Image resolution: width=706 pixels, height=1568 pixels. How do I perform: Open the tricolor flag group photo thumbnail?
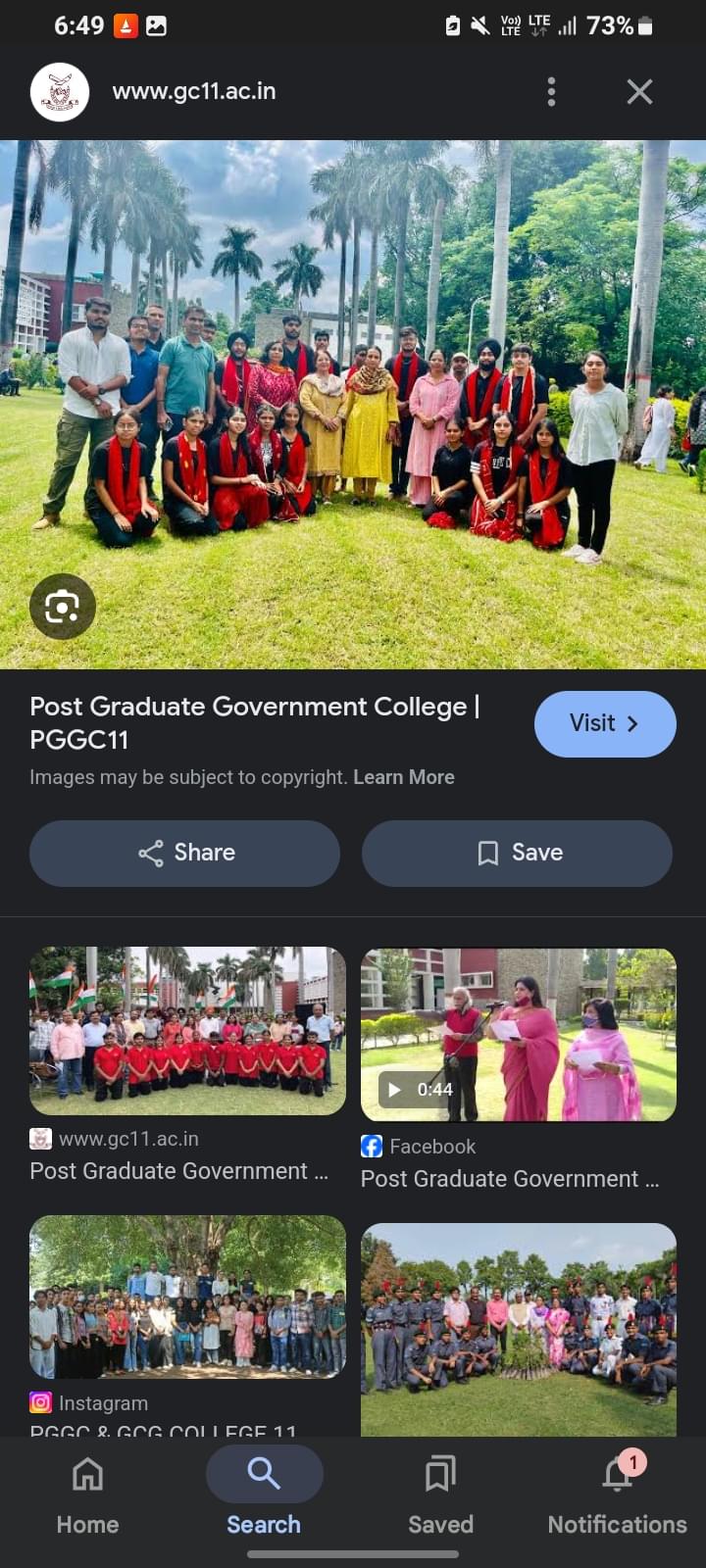(x=186, y=1031)
